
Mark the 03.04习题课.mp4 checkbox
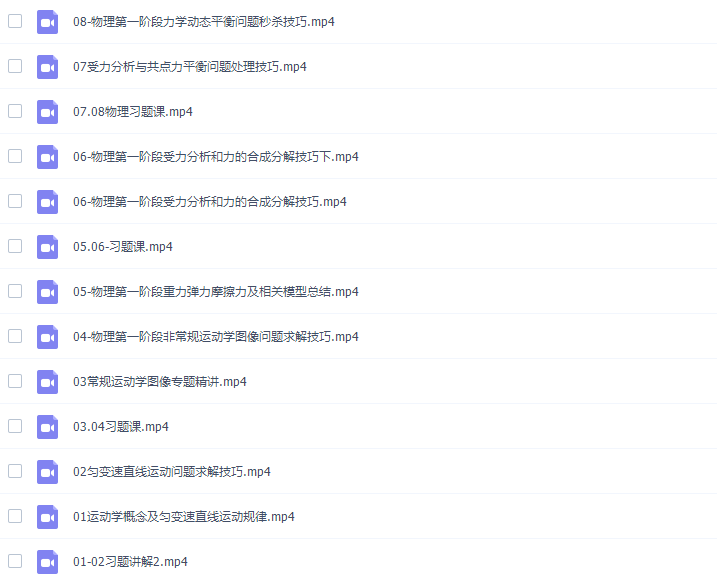coord(15,426)
